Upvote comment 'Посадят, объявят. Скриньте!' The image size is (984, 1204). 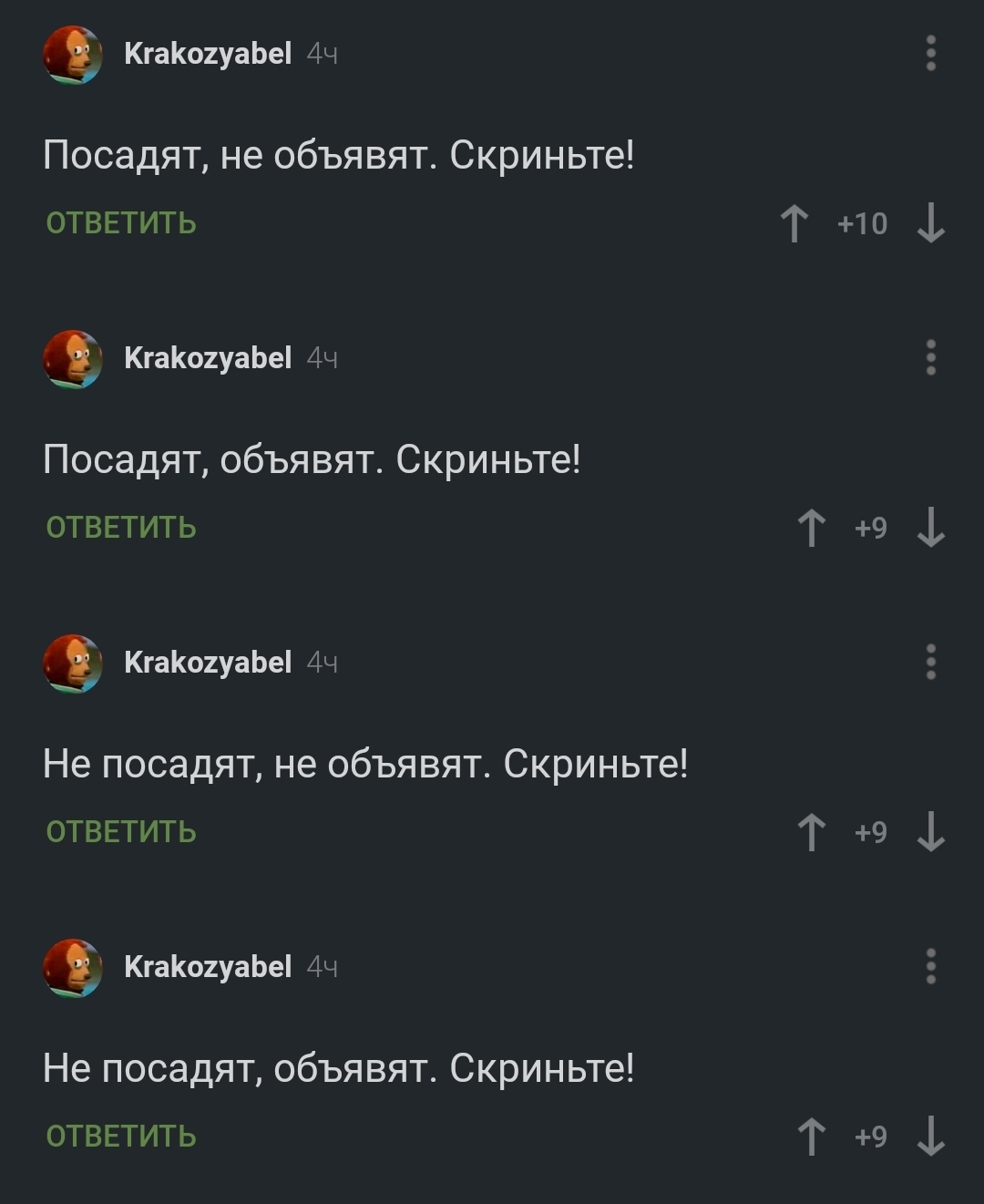(811, 528)
